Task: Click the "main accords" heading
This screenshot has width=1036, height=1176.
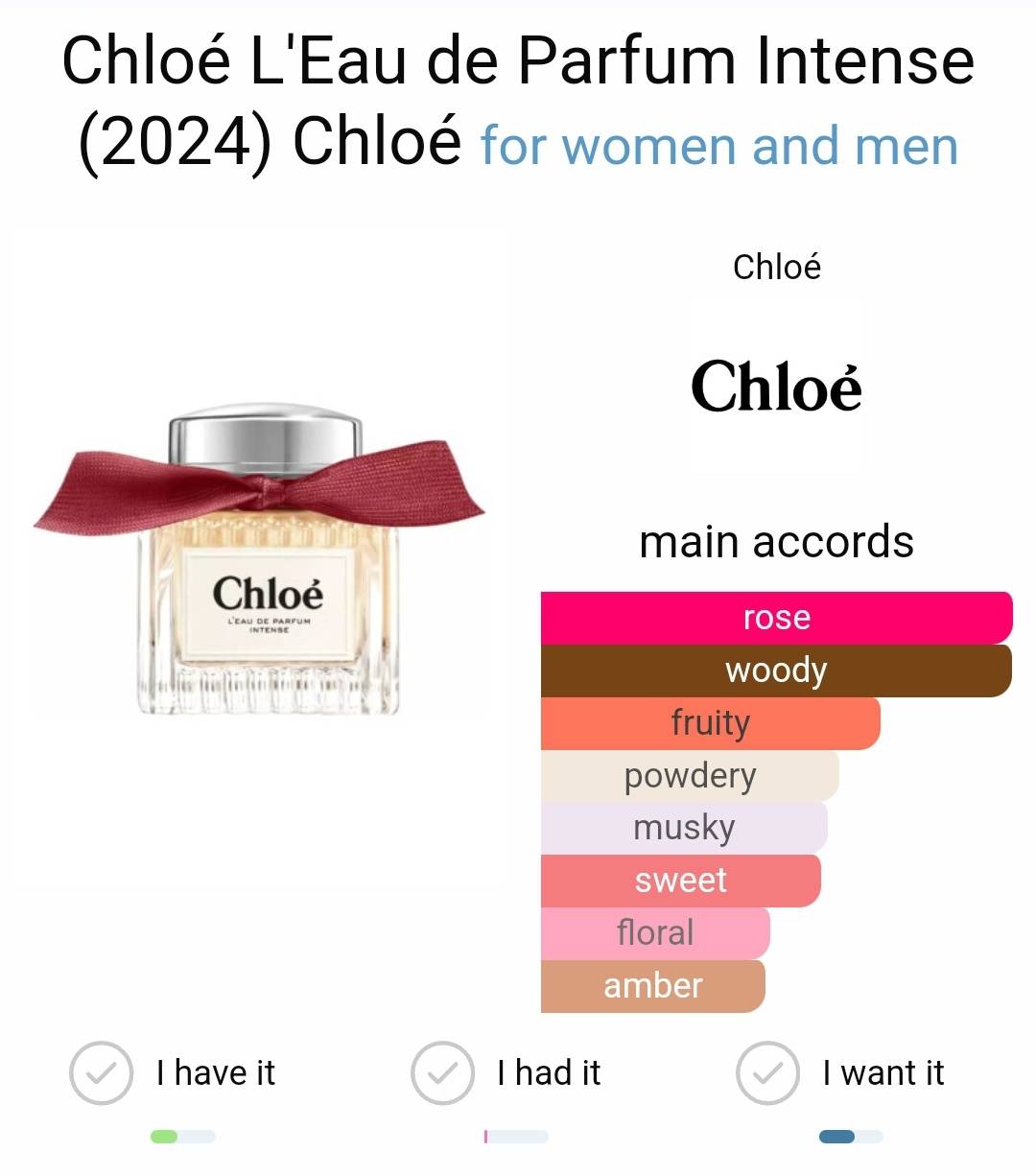Action: pos(777,541)
